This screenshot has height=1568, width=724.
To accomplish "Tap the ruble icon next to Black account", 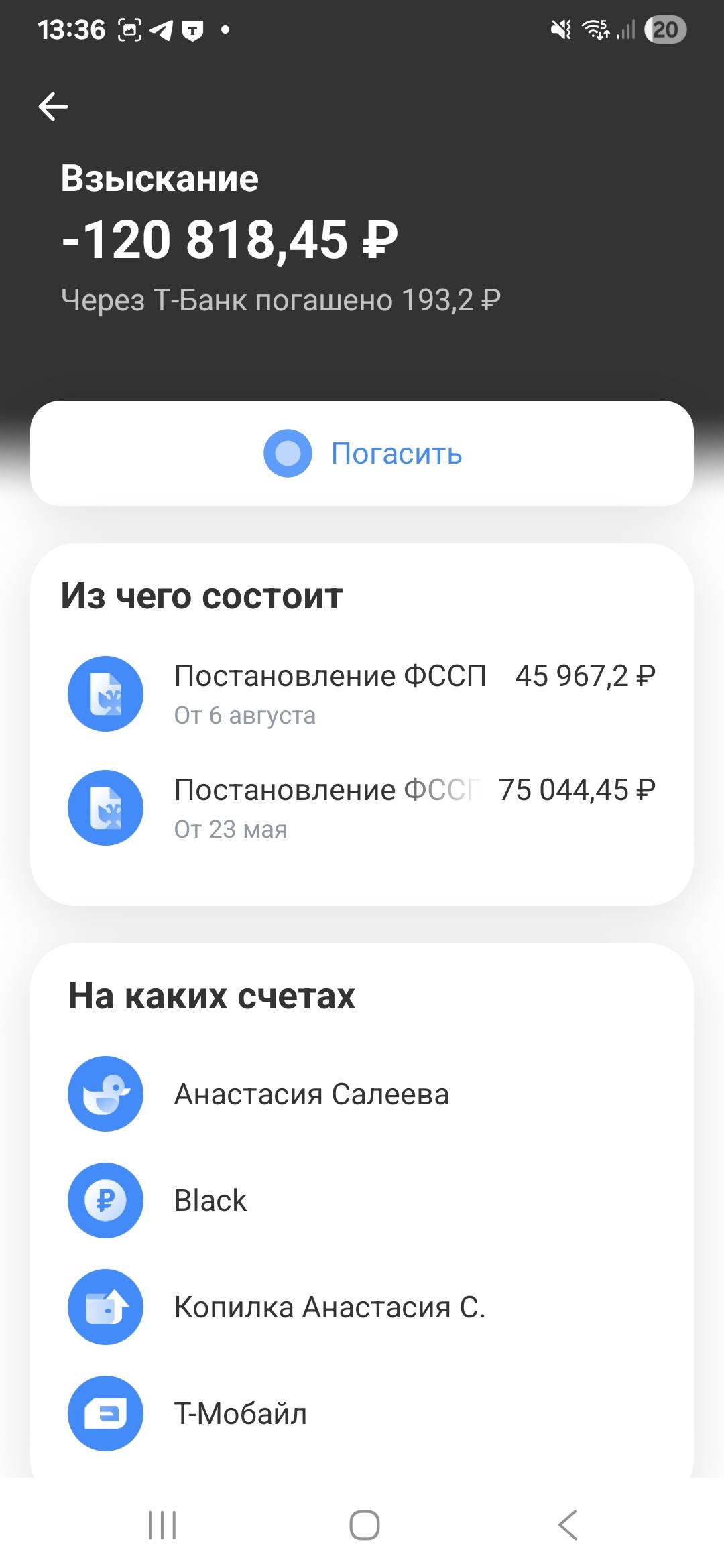I will tap(105, 1200).
